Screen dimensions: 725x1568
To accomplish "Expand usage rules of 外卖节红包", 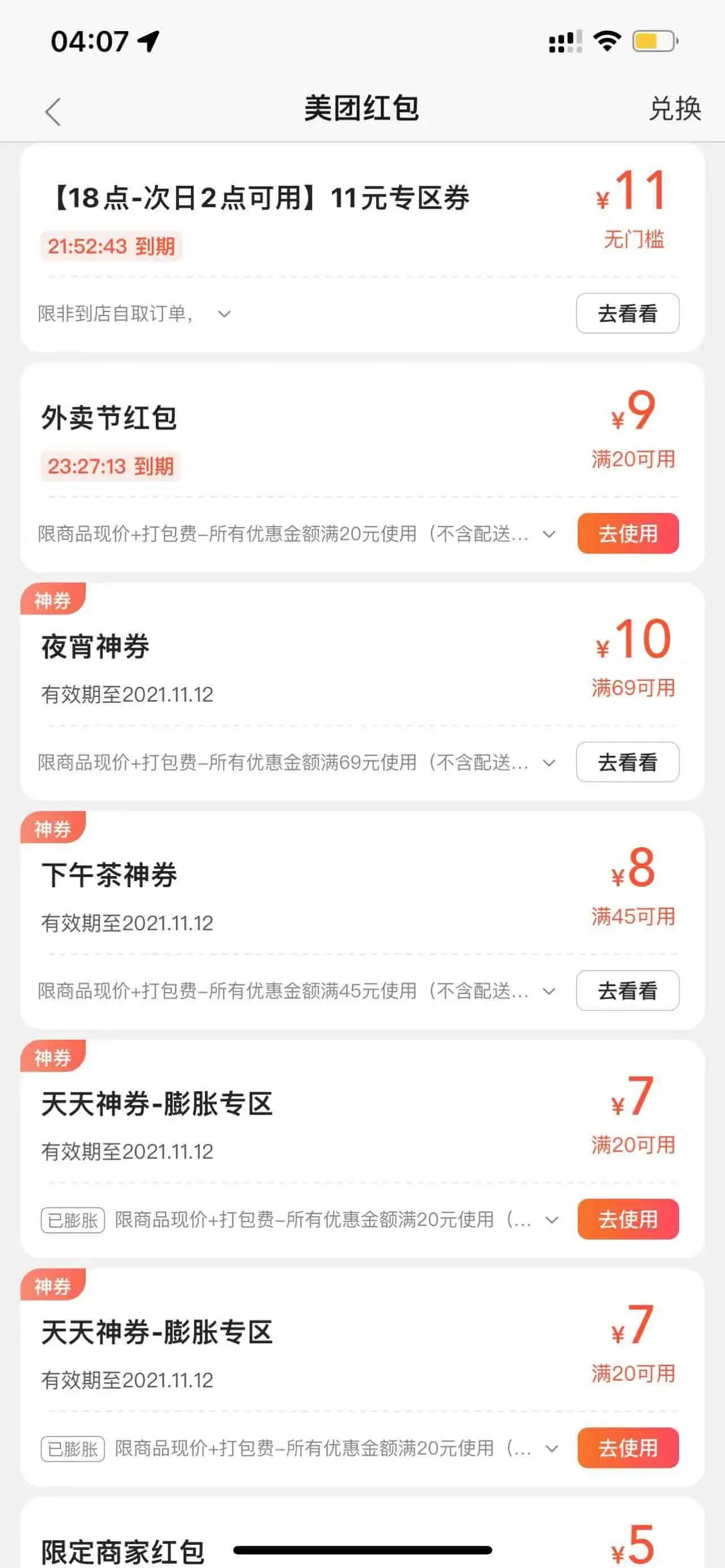I will click(x=549, y=535).
